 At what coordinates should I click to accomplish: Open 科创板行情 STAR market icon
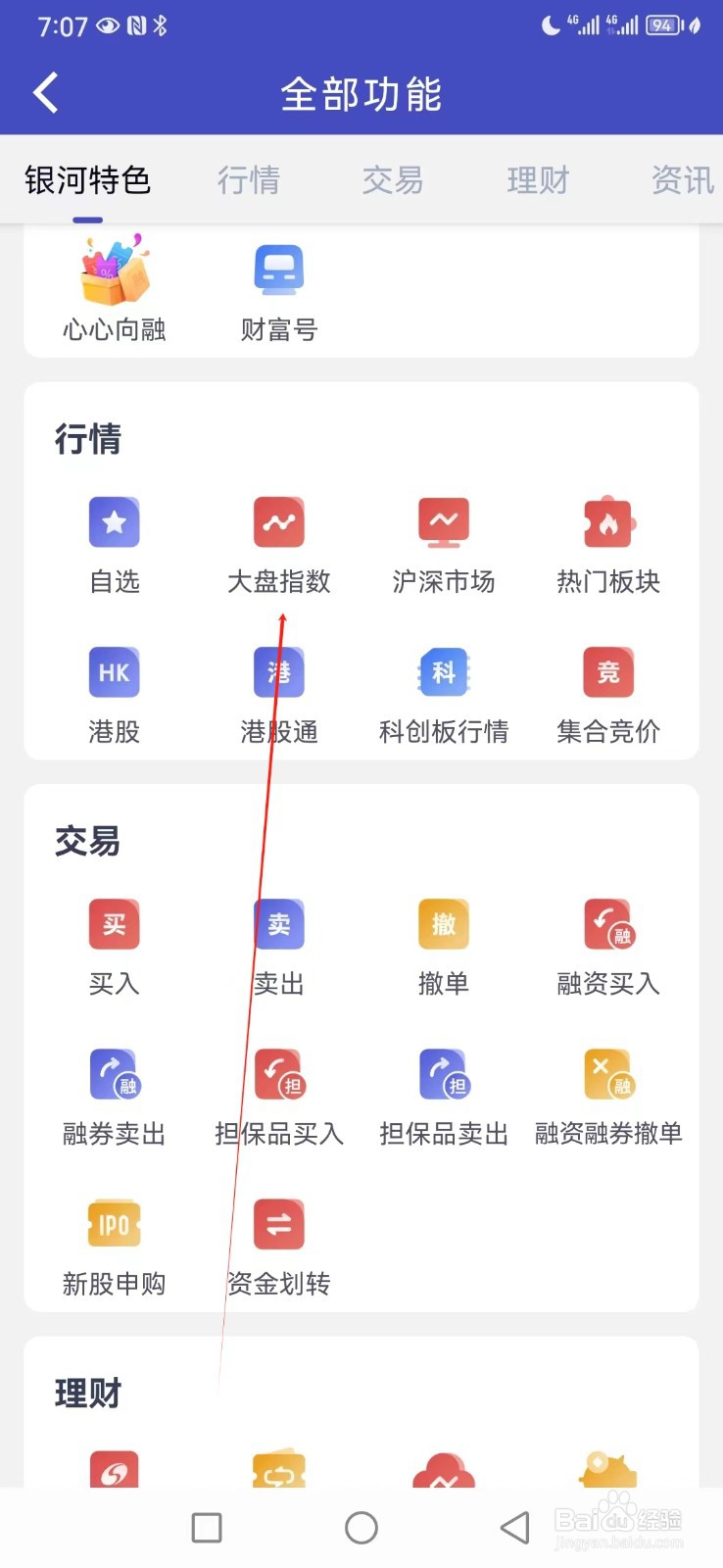tap(443, 672)
